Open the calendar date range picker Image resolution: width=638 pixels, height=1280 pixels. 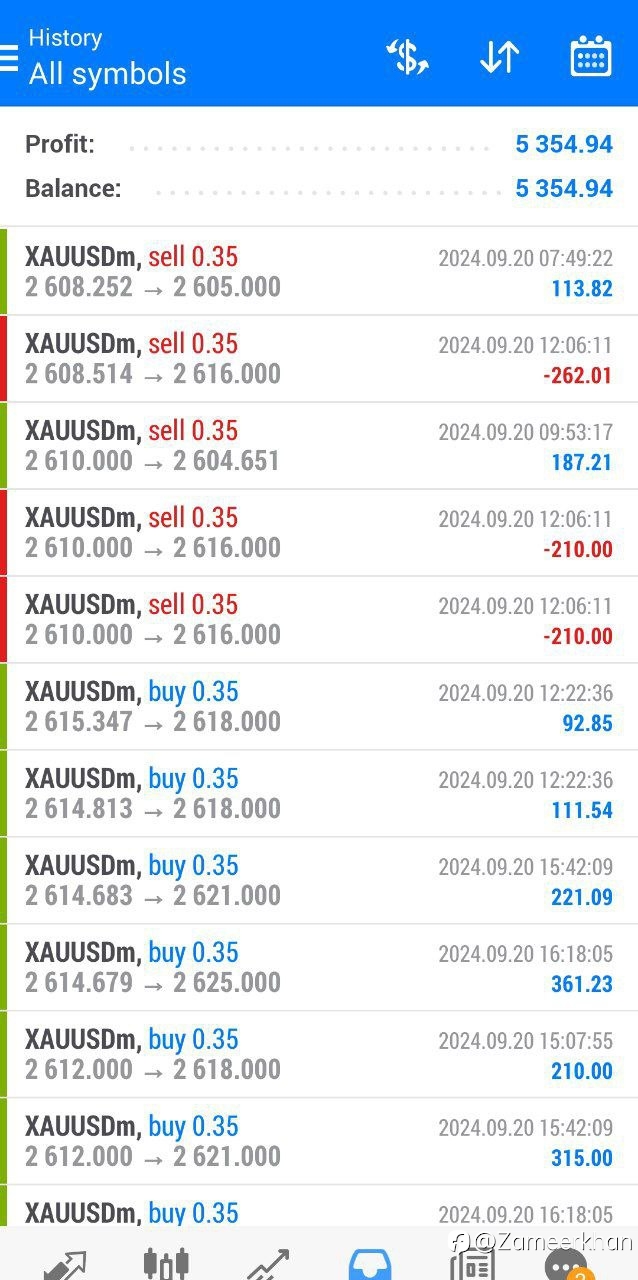pos(590,57)
